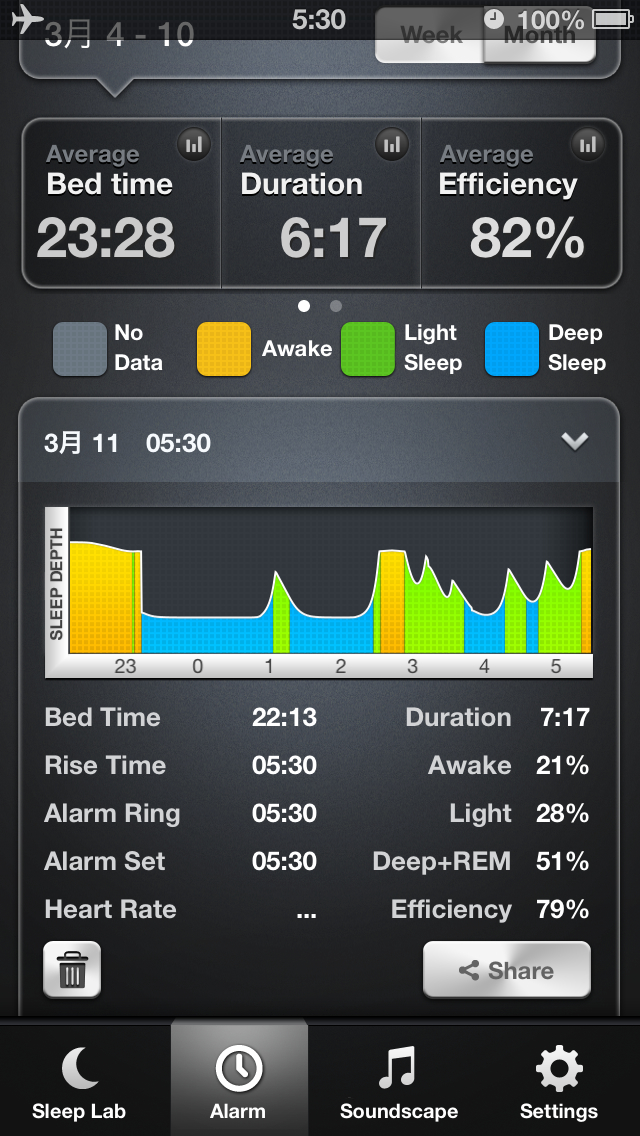Open the Average Bed time chart icon
Viewport: 640px width, 1136px height.
pos(194,145)
